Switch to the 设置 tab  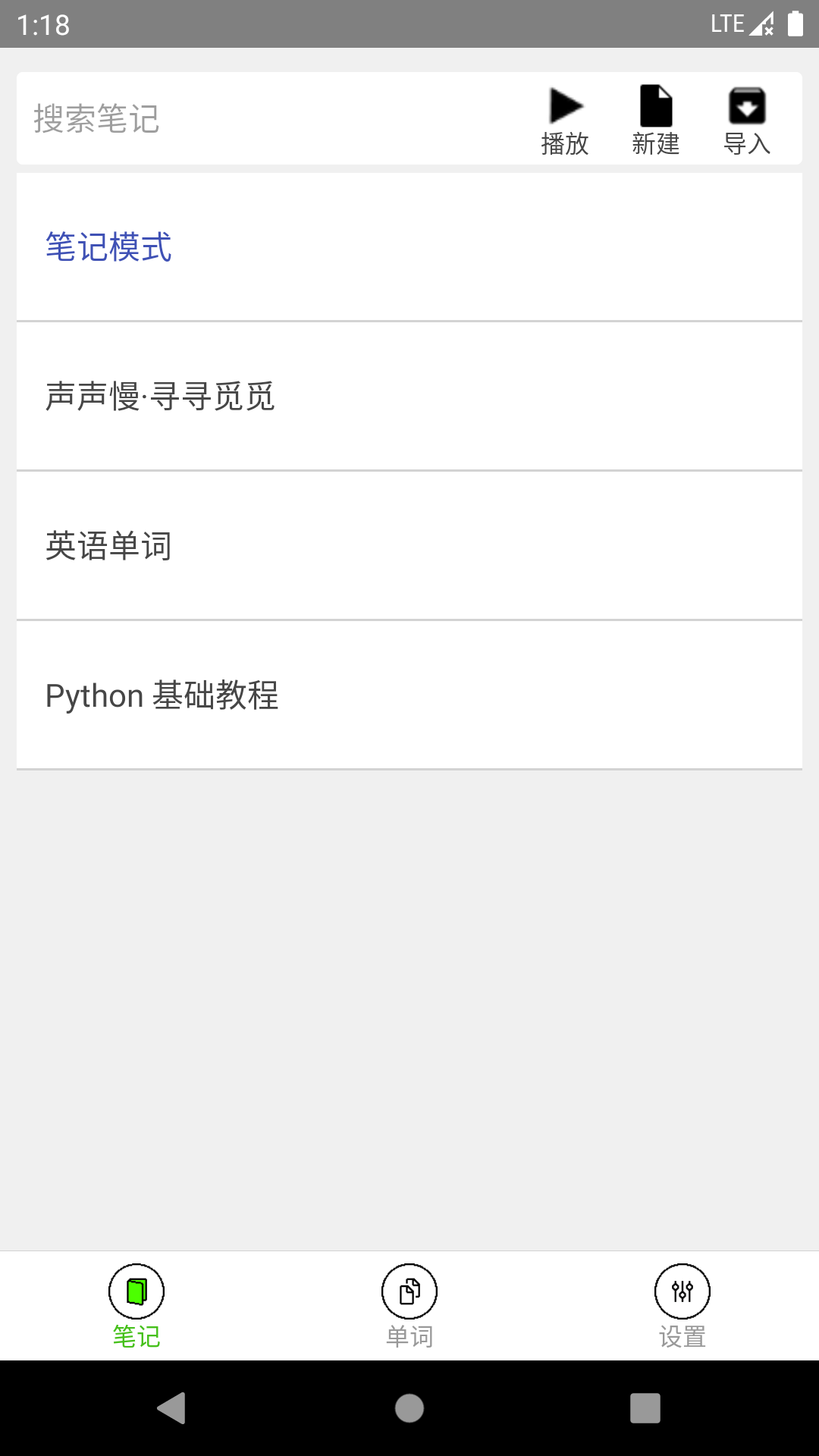point(682,1308)
